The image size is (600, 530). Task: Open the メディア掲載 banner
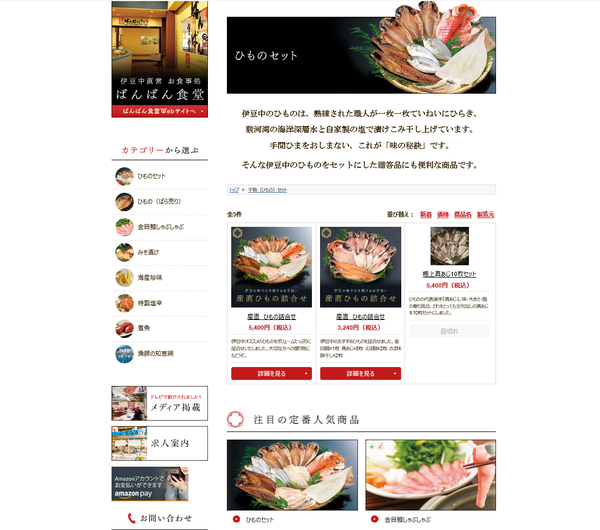point(160,403)
